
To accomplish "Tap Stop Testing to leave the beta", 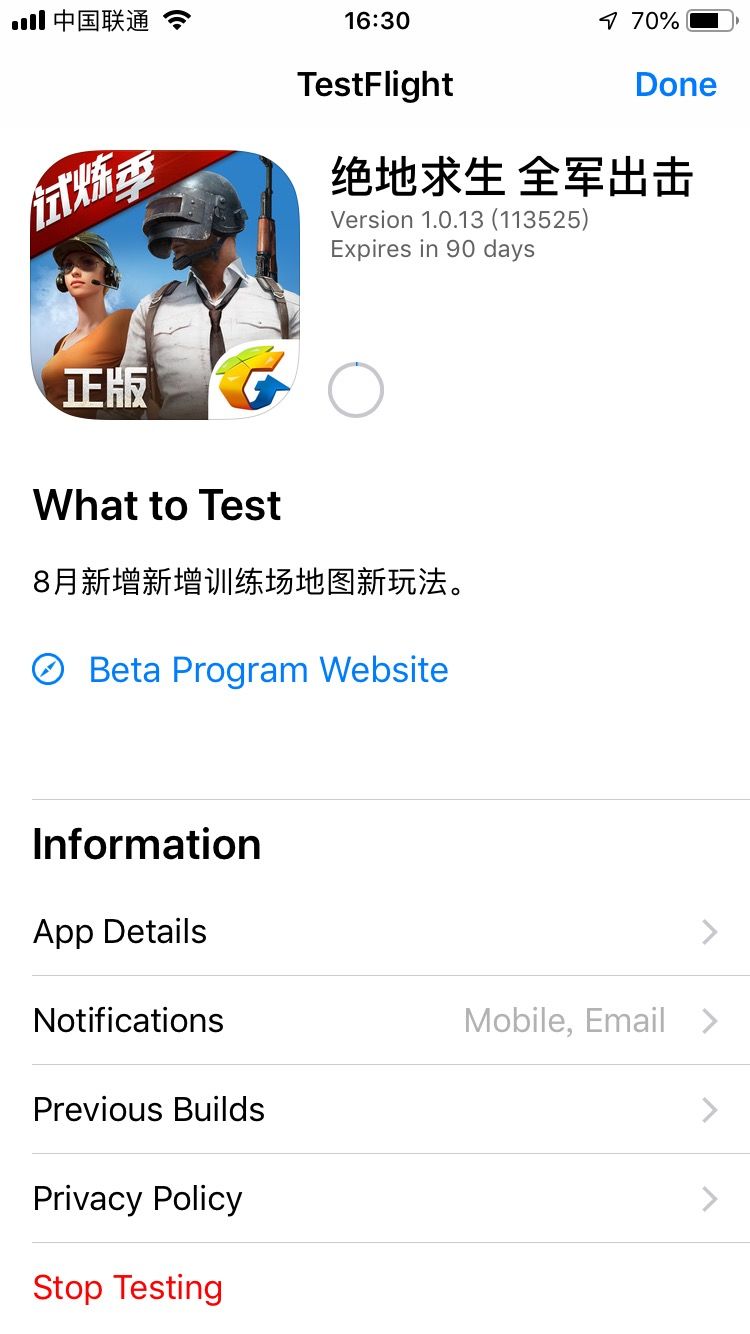I will pyautogui.click(x=127, y=1288).
